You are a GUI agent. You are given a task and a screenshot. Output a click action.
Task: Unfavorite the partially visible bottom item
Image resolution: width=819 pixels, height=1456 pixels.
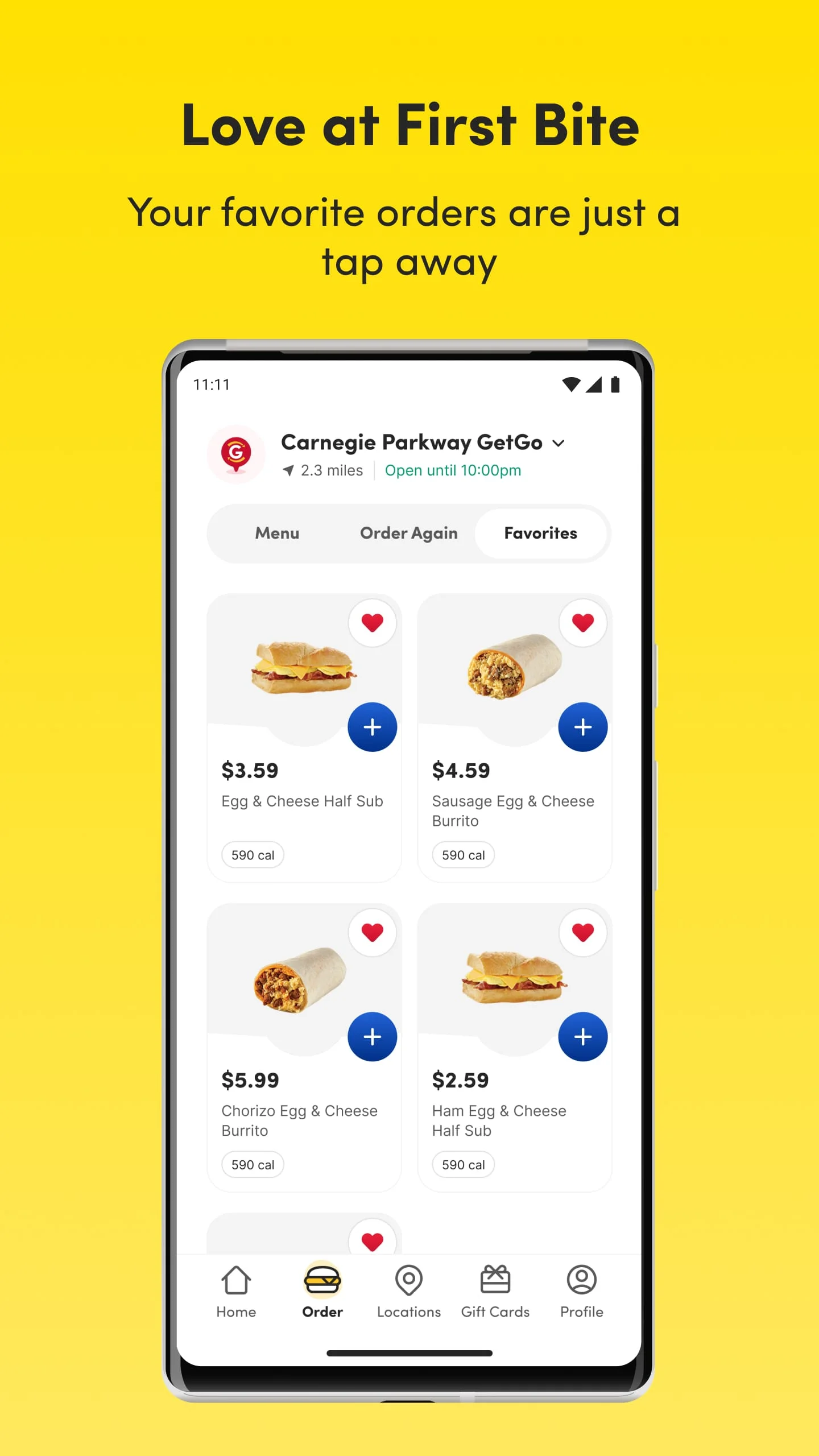[x=373, y=1240]
